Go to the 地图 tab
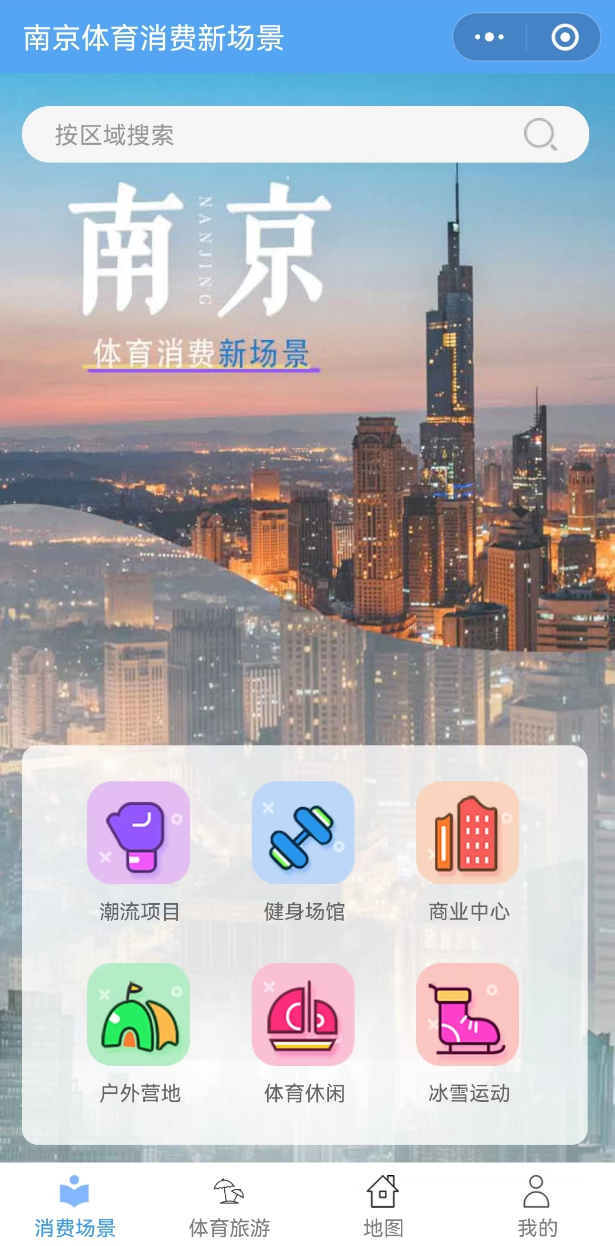 [383, 1205]
